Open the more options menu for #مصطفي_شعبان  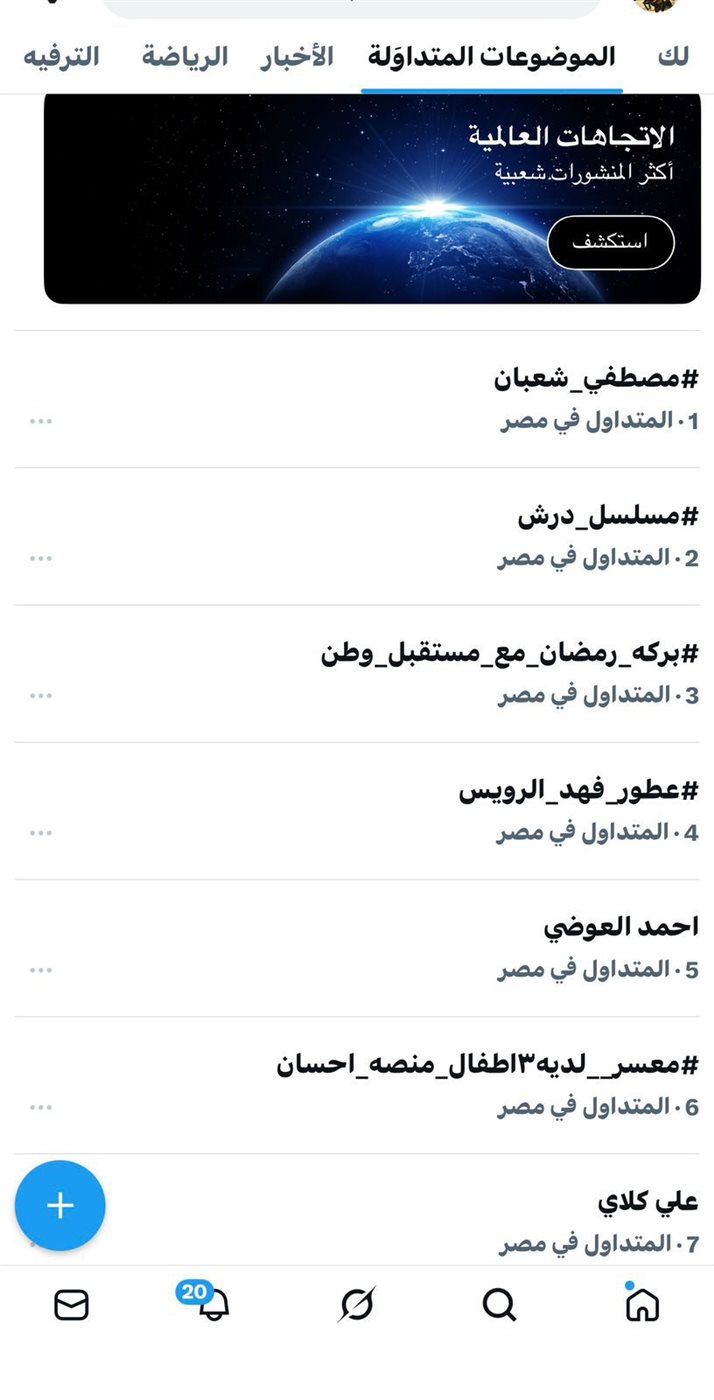click(x=40, y=421)
